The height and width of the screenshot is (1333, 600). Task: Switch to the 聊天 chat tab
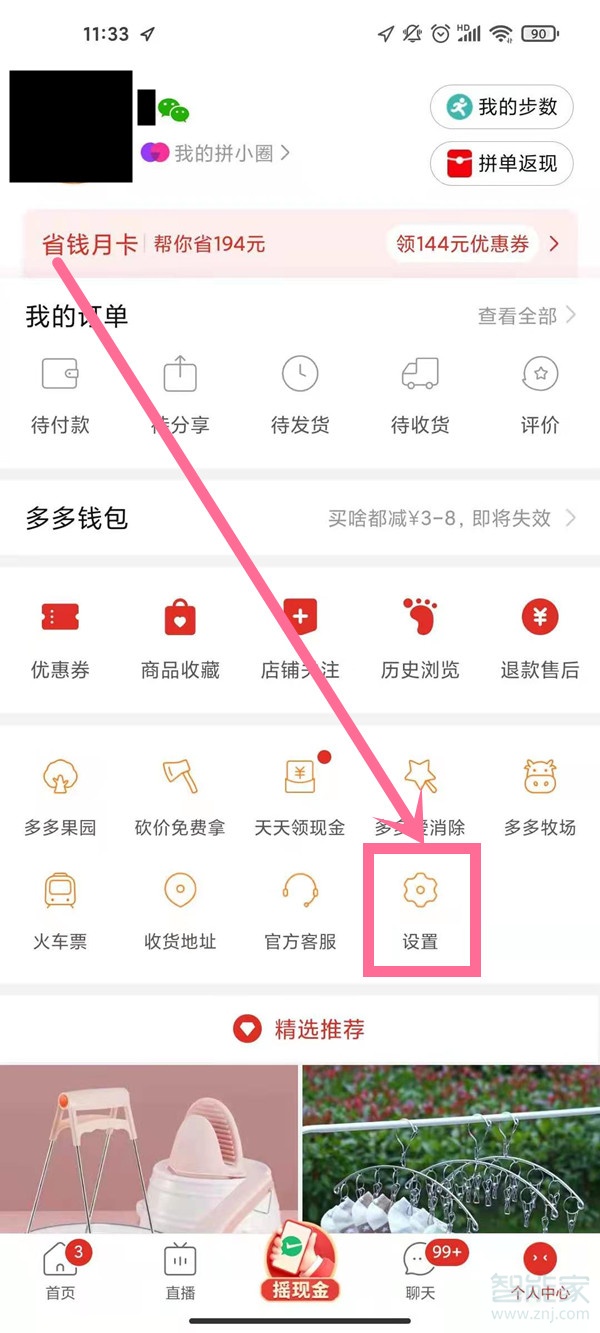(420, 1270)
